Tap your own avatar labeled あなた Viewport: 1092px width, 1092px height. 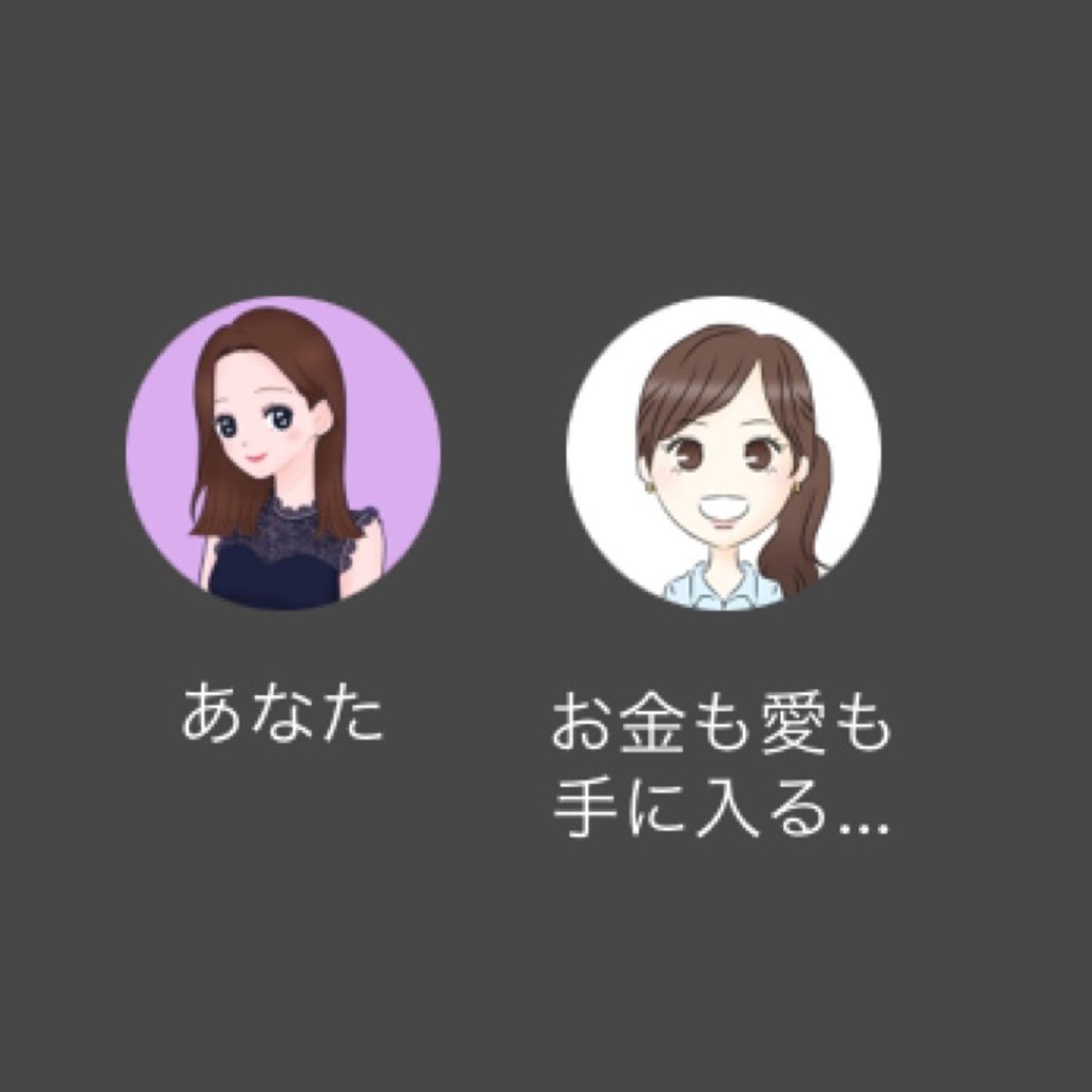283,452
